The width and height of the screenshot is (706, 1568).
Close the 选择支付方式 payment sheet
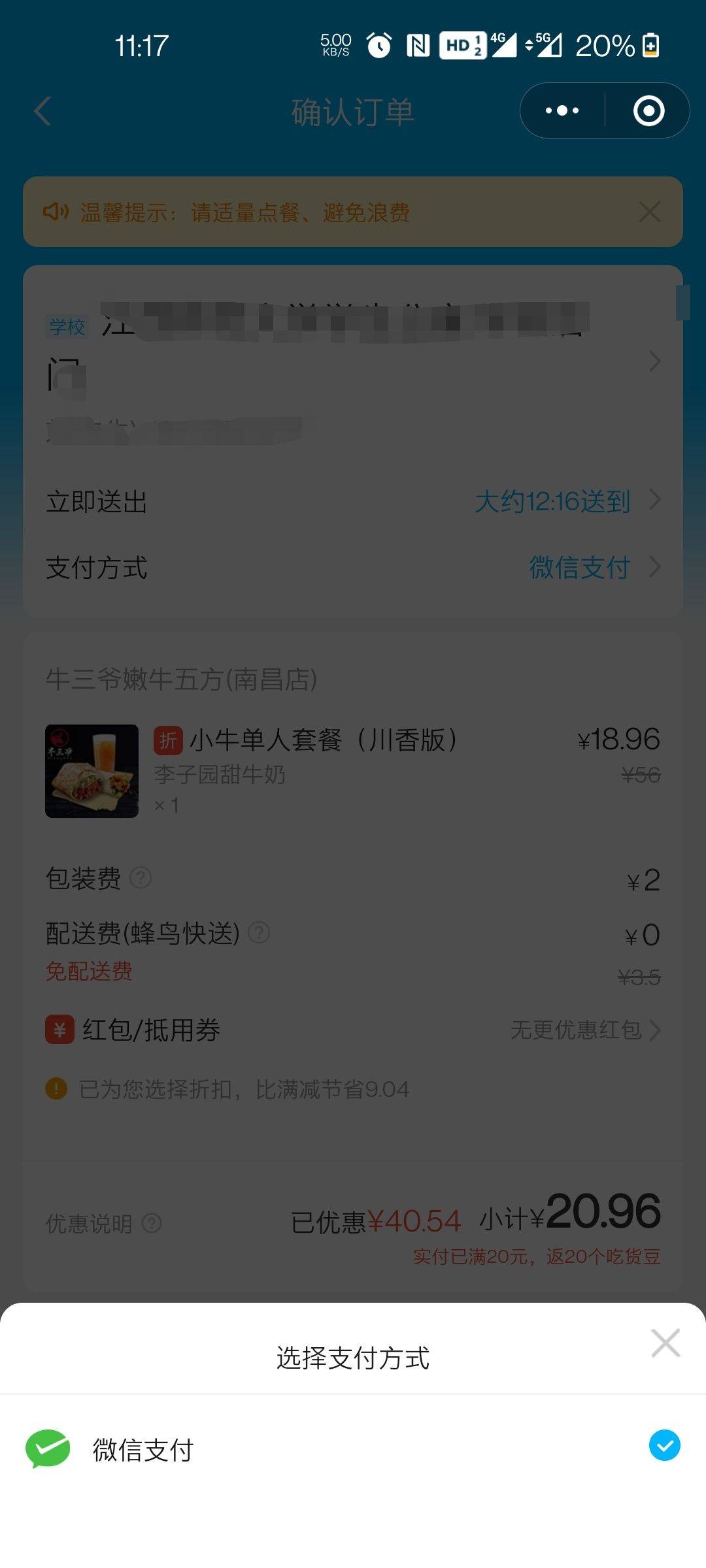click(x=665, y=1343)
